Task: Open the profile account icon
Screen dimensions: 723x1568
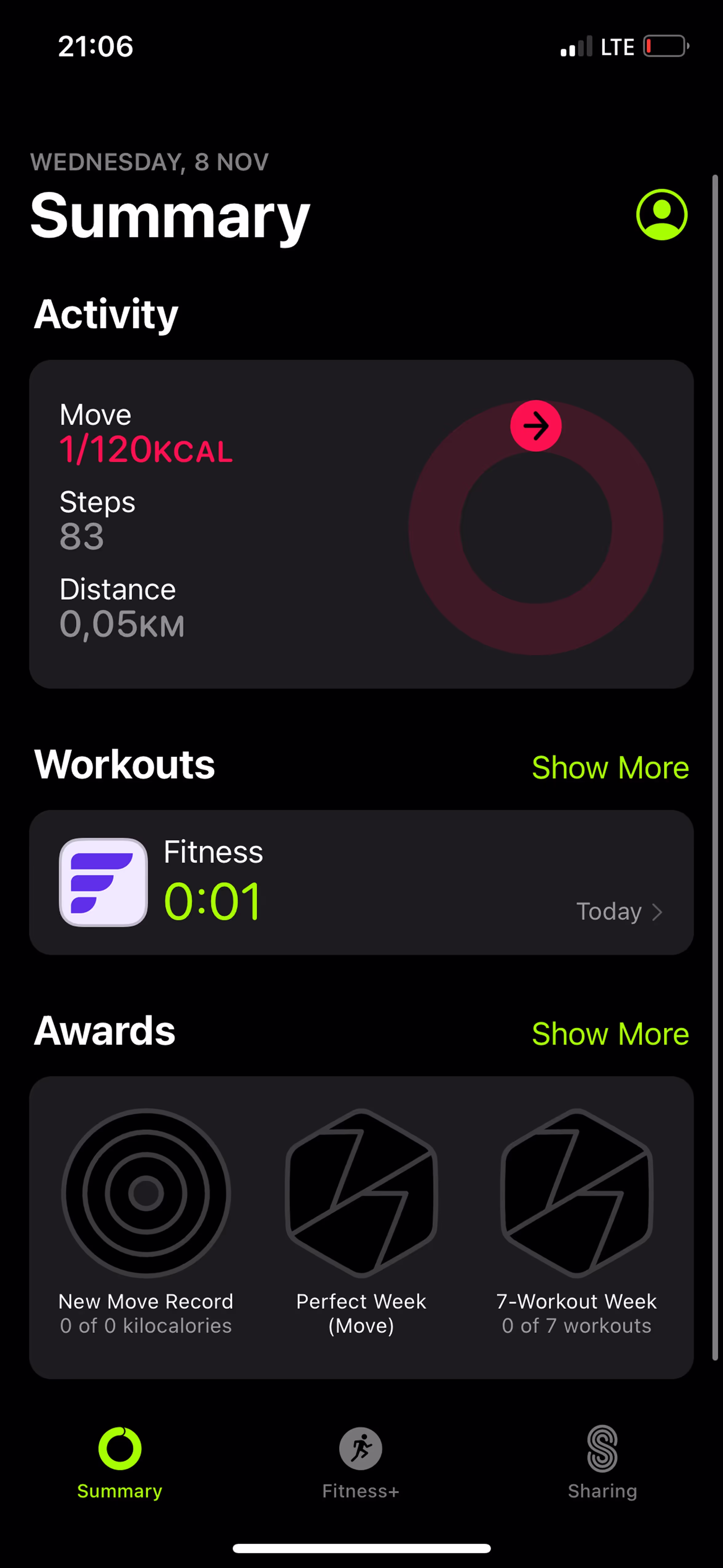Action: (662, 215)
